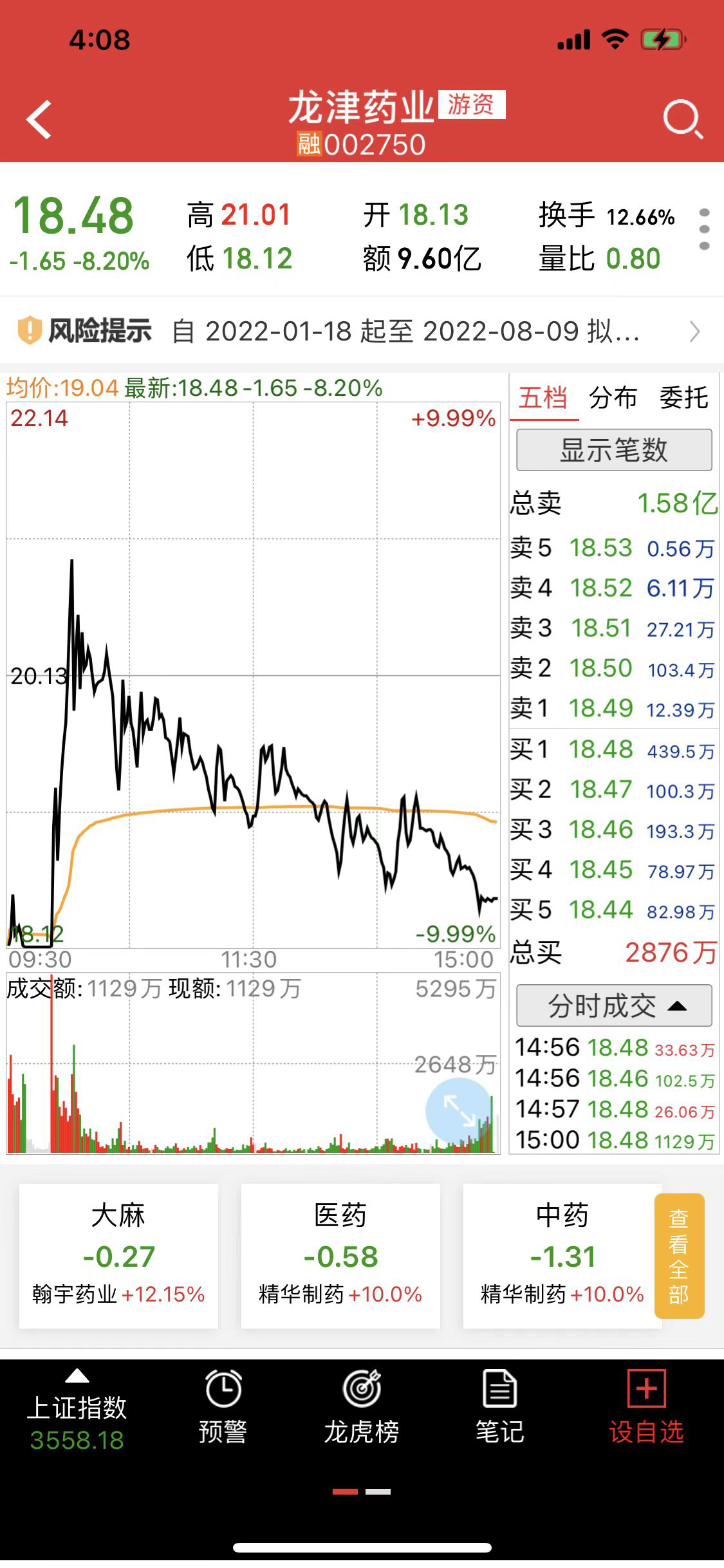The height and width of the screenshot is (1568, 724).
Task: Open the 龙虎榜 page
Action: click(x=362, y=1408)
